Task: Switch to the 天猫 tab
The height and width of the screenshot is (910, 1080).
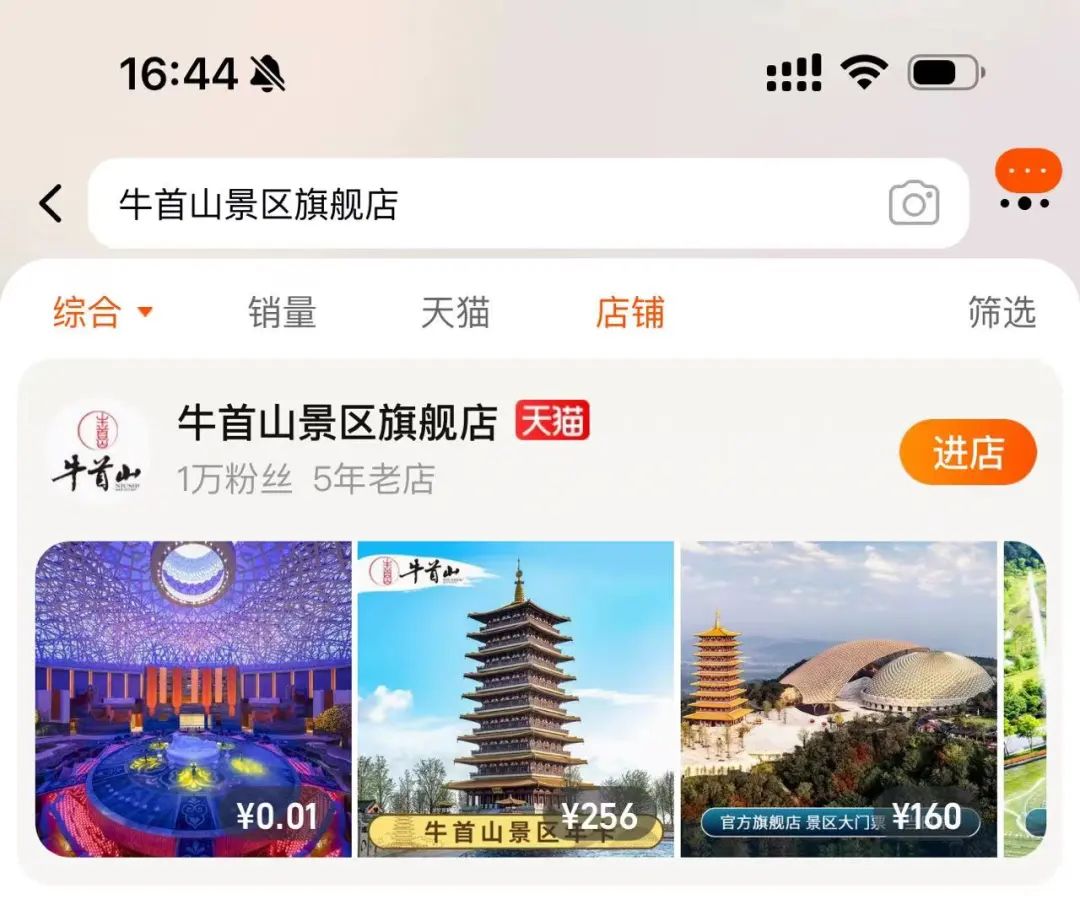Action: tap(455, 313)
